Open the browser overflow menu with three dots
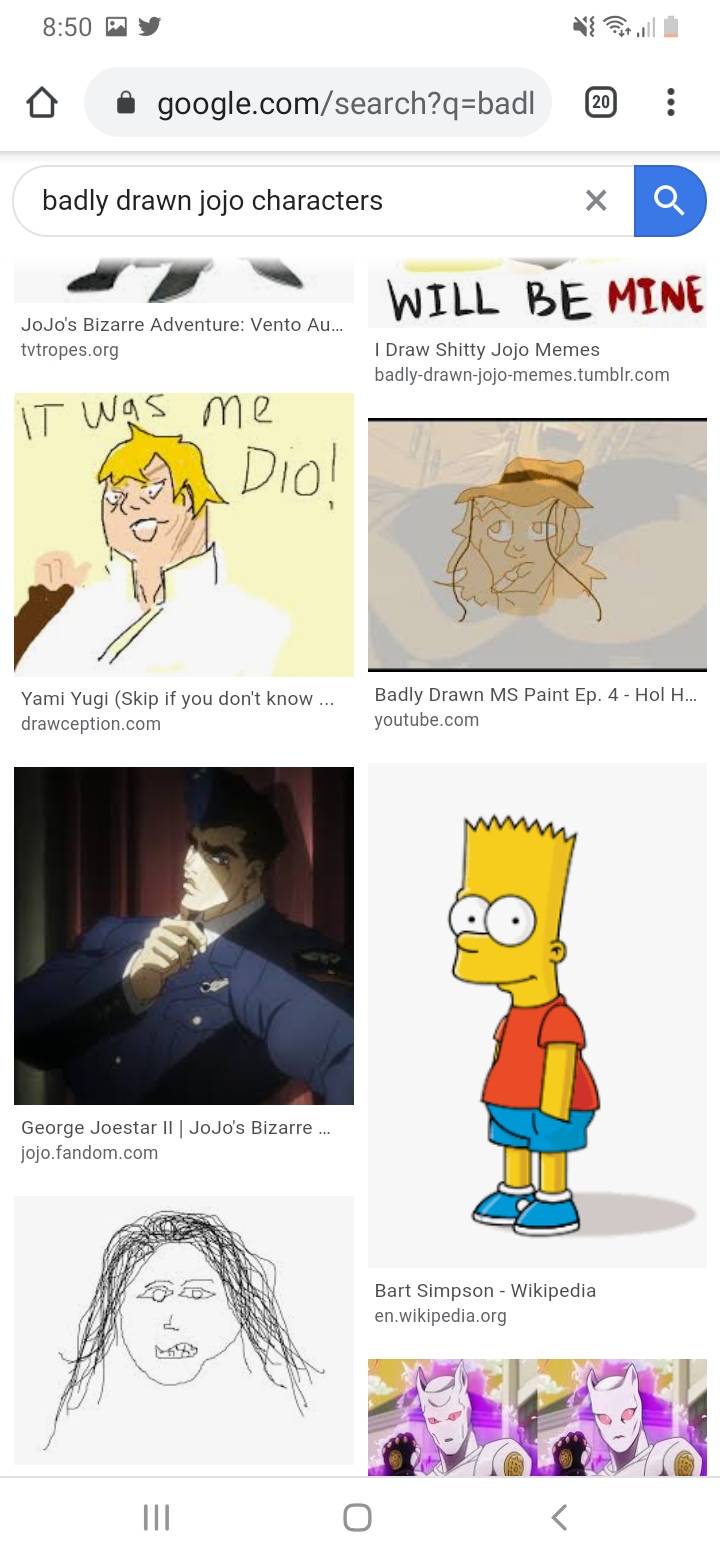The image size is (720, 1560). tap(670, 101)
